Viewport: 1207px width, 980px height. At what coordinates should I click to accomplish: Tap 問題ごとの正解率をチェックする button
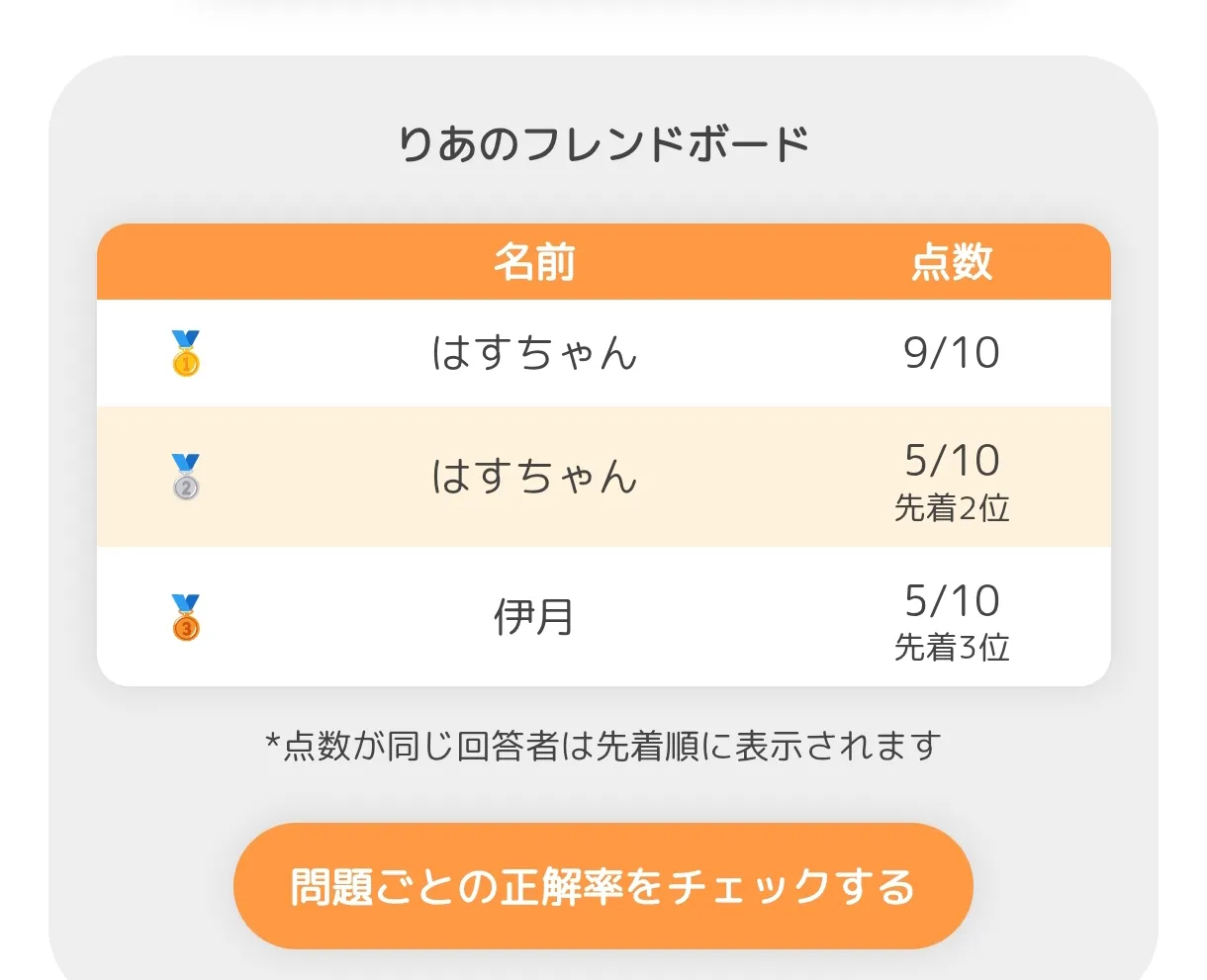pos(603,886)
